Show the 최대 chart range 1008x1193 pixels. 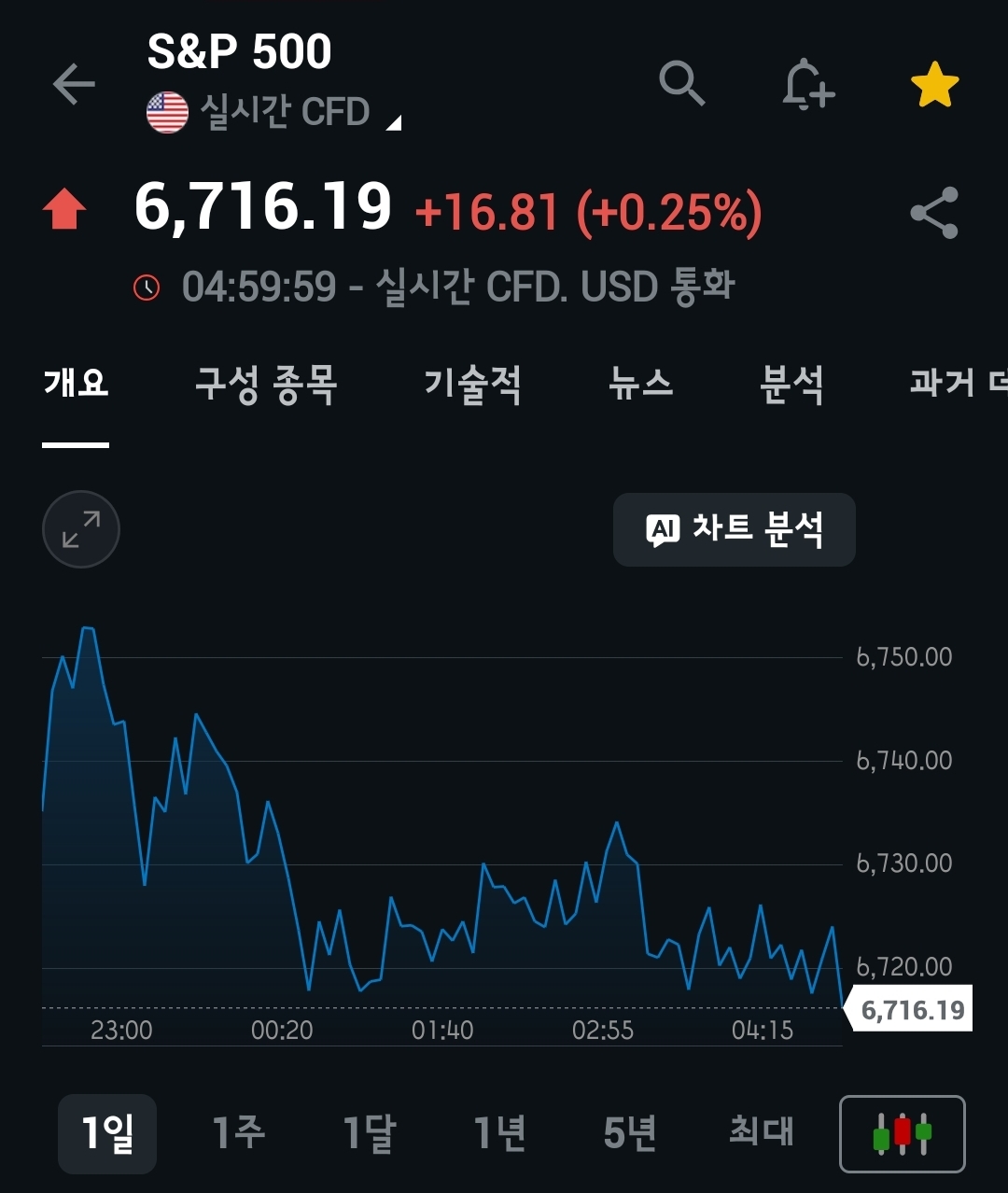tap(761, 1133)
